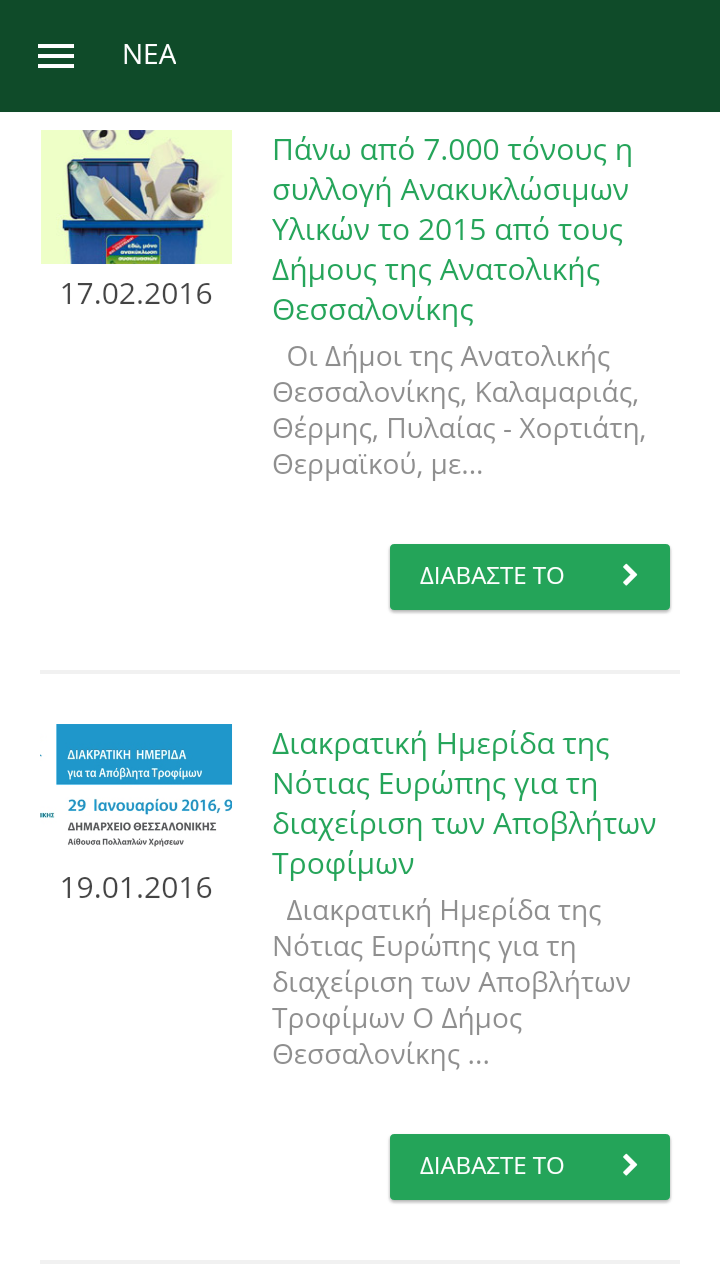720x1280 pixels.
Task: Open the Διακρατική Ημερίδα της Νότιας Ευρώπης headline
Action: [x=463, y=803]
